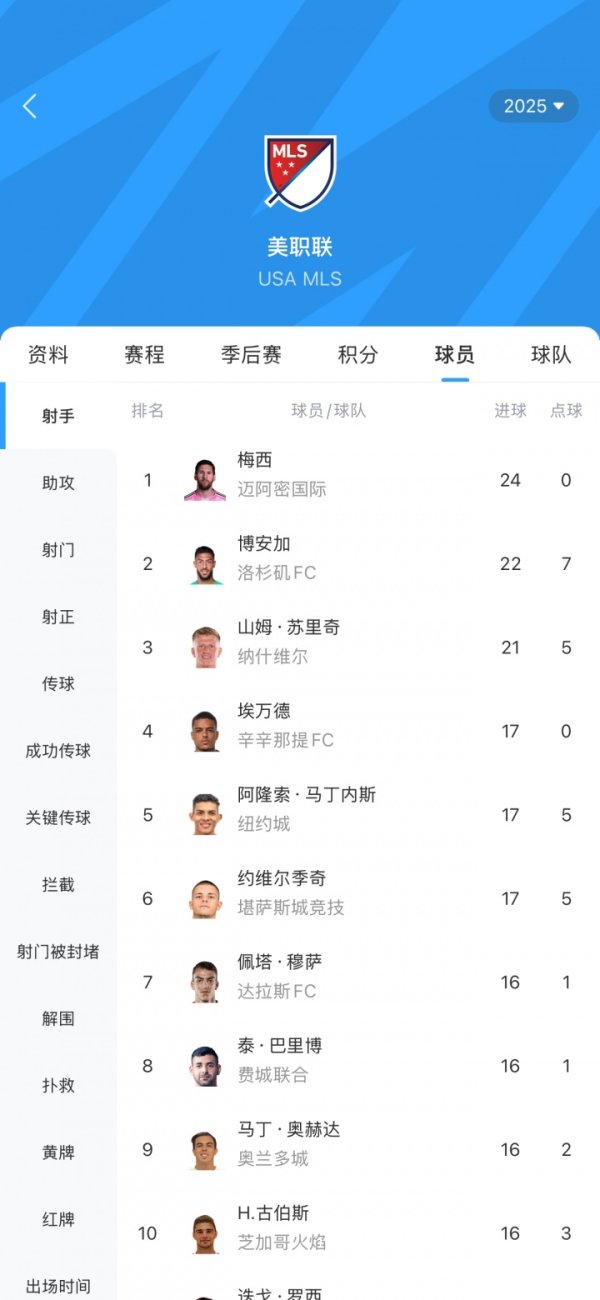Switch to the 球队 tab
This screenshot has height=1300, width=600.
[551, 355]
